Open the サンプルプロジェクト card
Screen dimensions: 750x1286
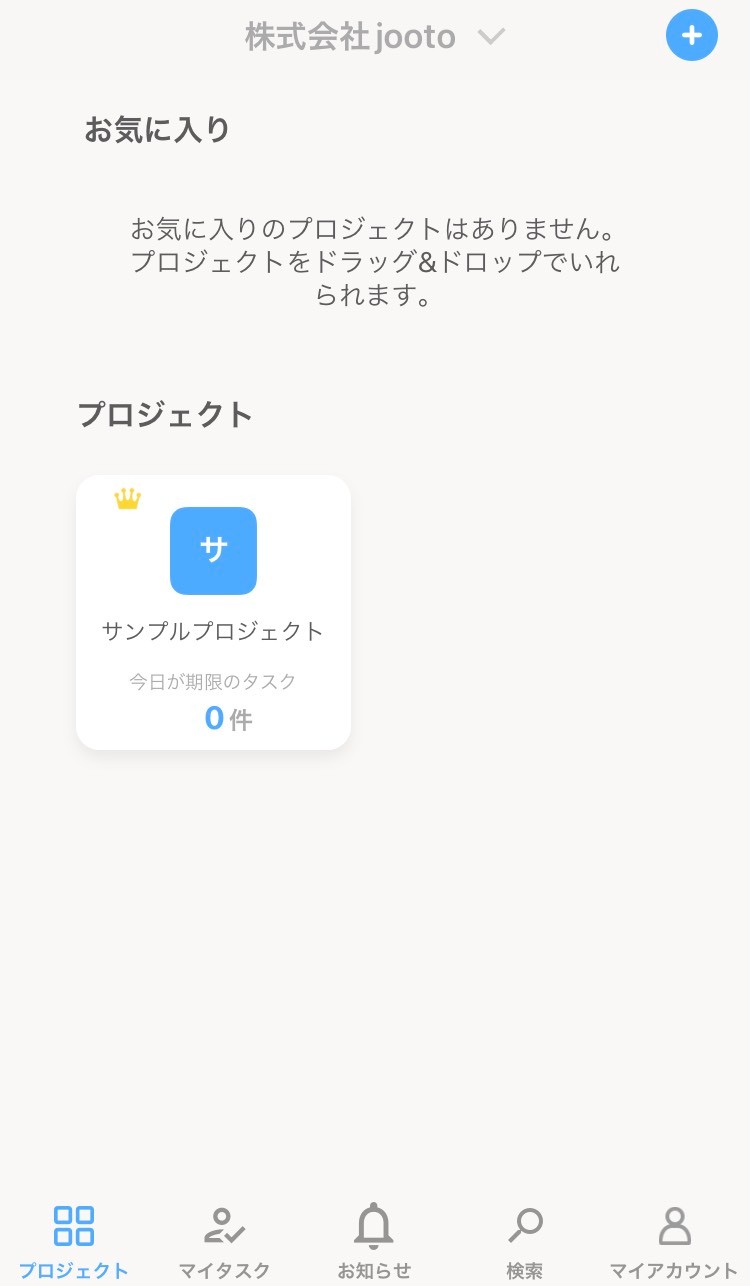pyautogui.click(x=213, y=612)
